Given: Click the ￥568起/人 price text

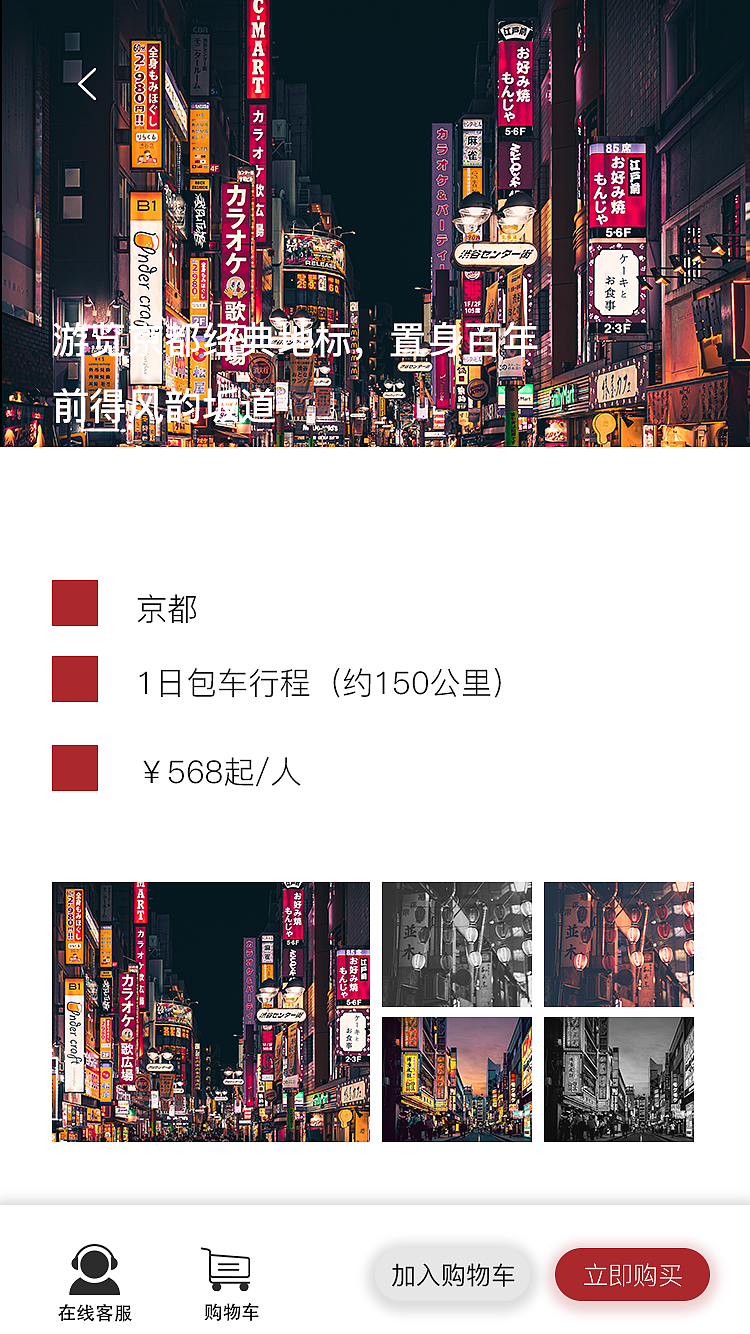Looking at the screenshot, I should [222, 769].
